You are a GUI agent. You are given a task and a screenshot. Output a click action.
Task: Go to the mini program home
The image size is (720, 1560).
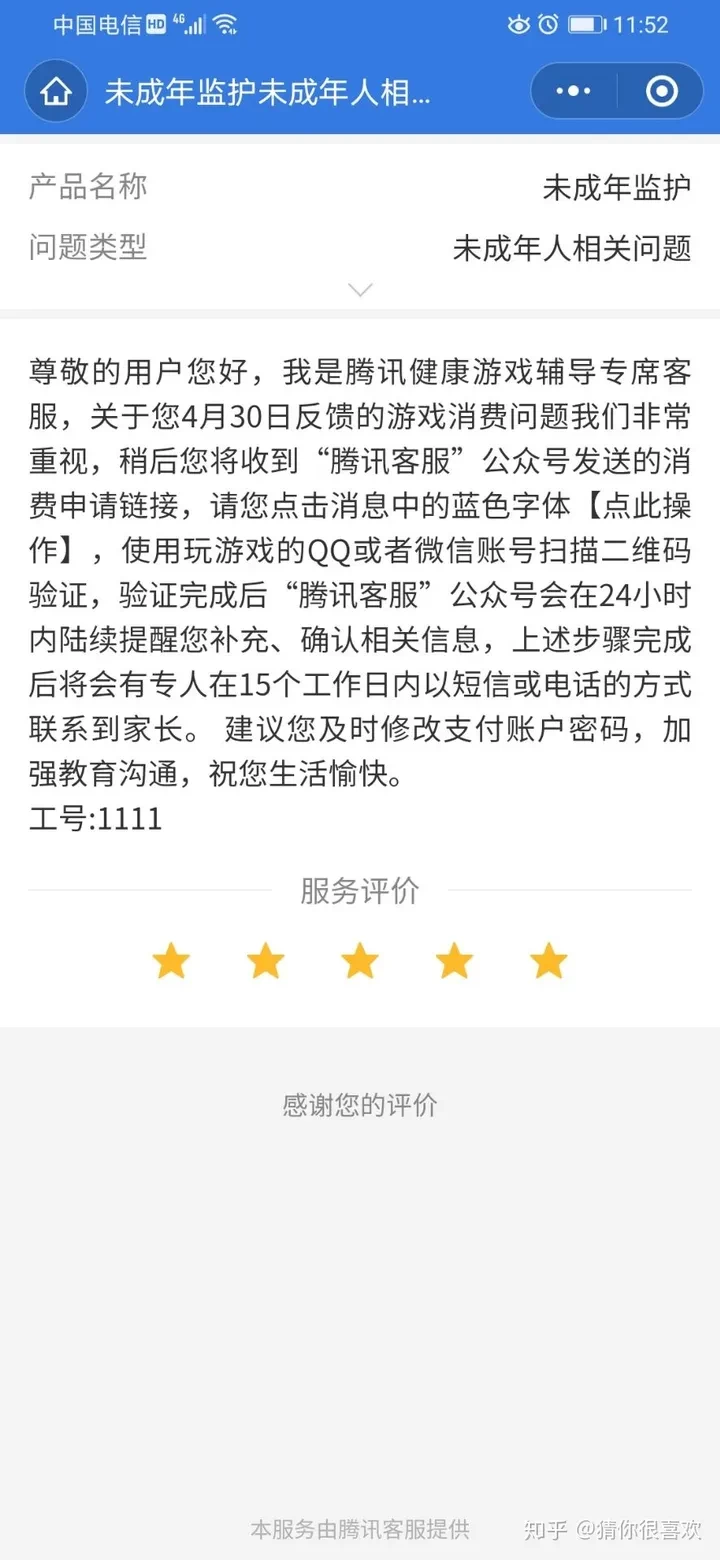point(56,92)
